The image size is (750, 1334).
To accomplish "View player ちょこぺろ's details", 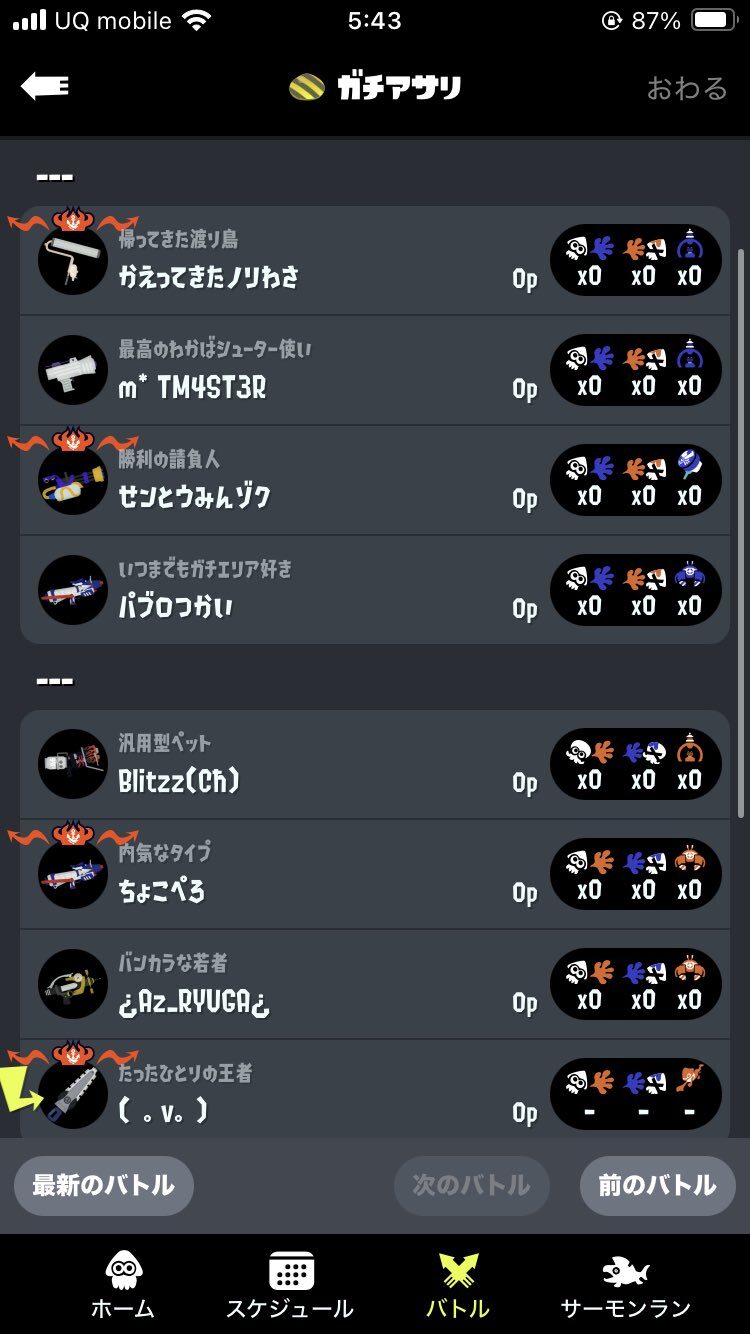I will [x=300, y=875].
